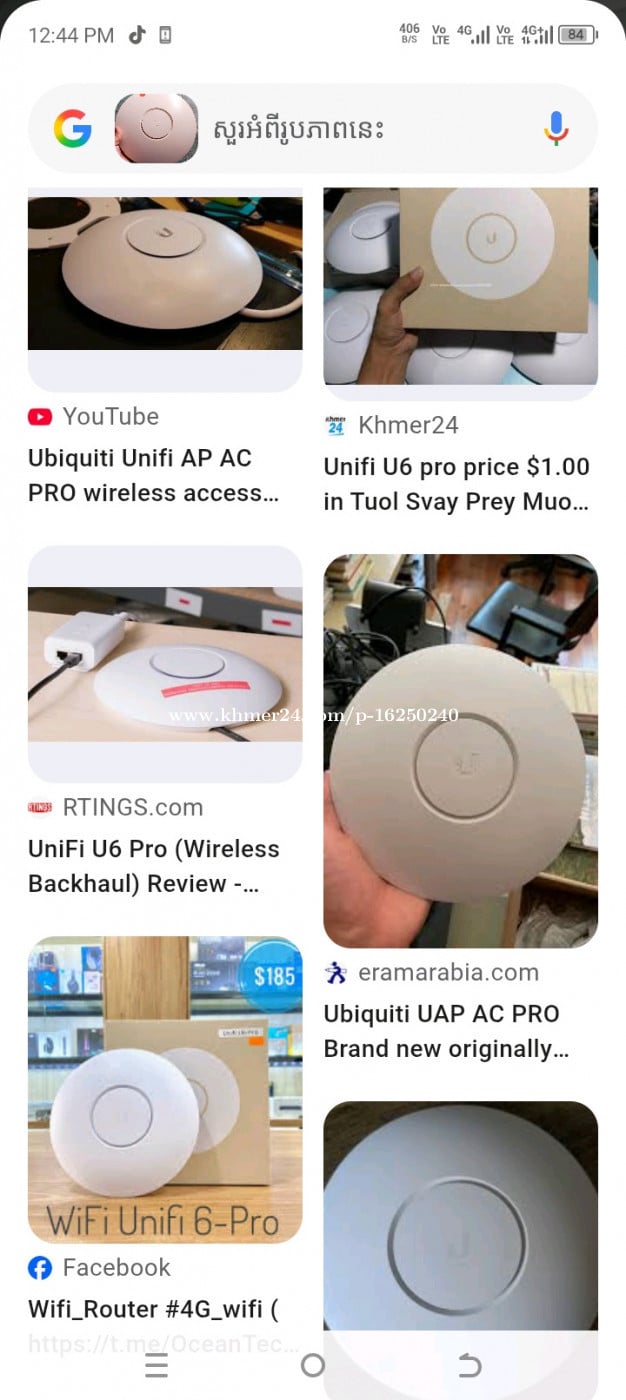Tap the Google logo in the search bar
This screenshot has height=1400, width=626.
tap(73, 129)
